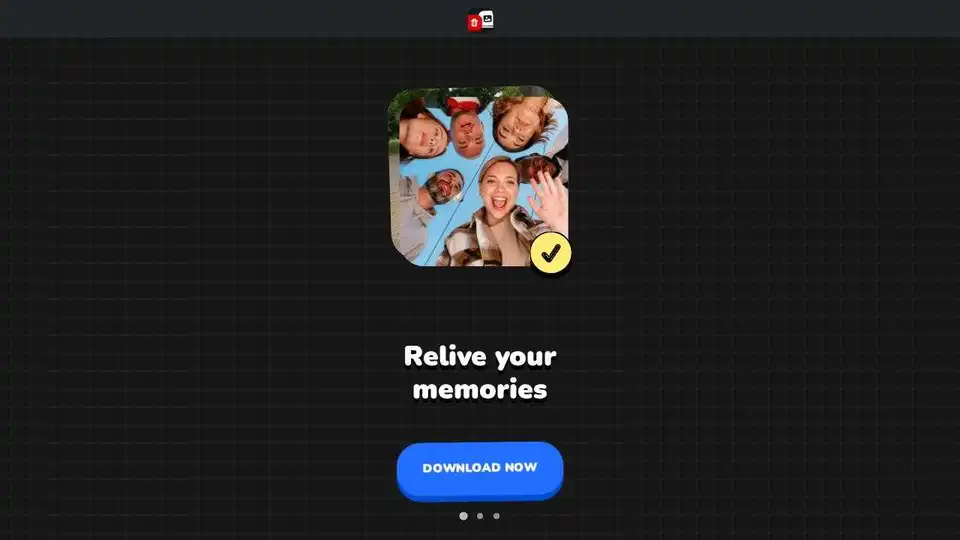Select the third page indicator dot
This screenshot has height=540, width=960.
coord(497,516)
